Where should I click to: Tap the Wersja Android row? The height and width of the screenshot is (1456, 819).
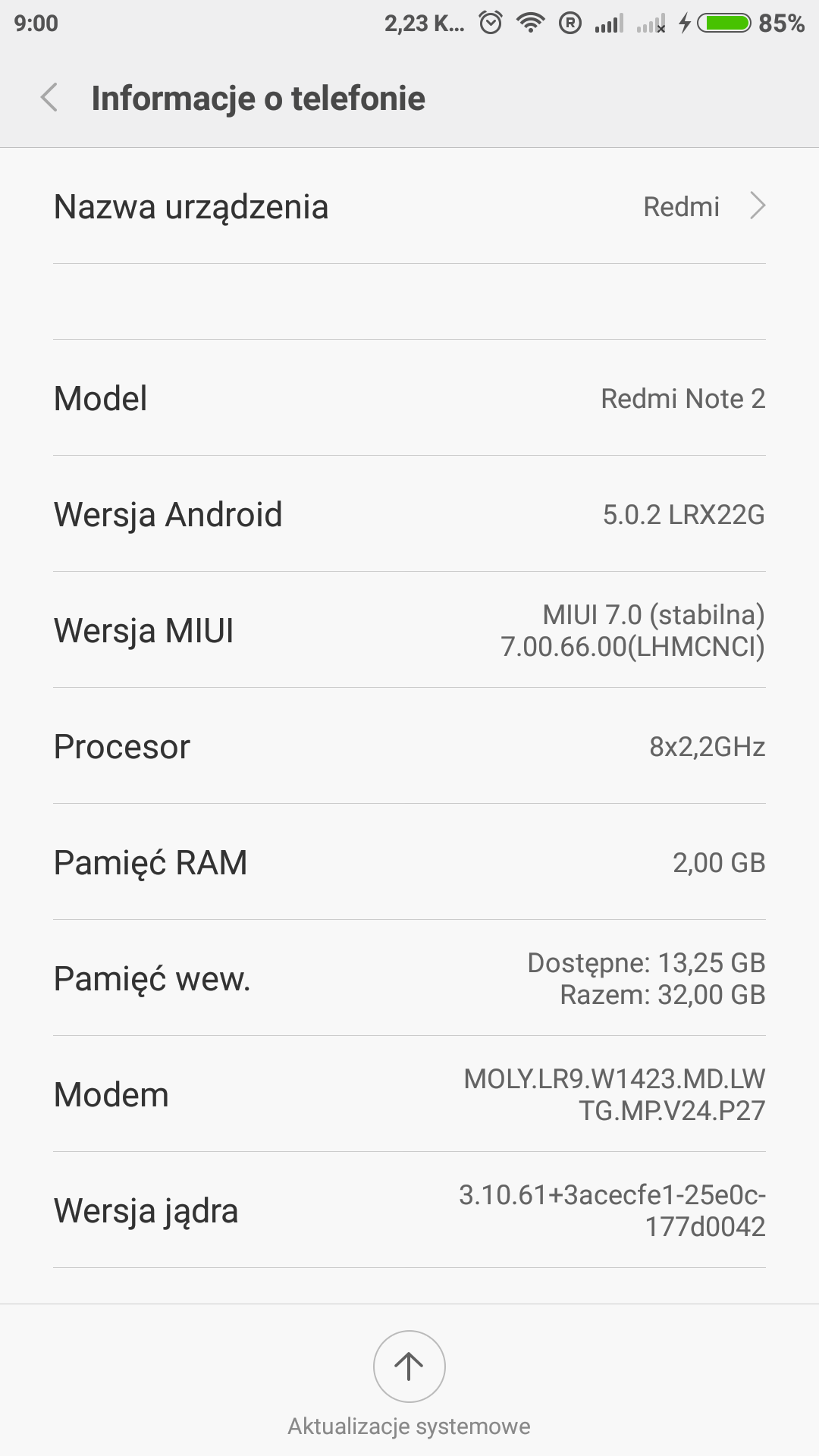(409, 514)
